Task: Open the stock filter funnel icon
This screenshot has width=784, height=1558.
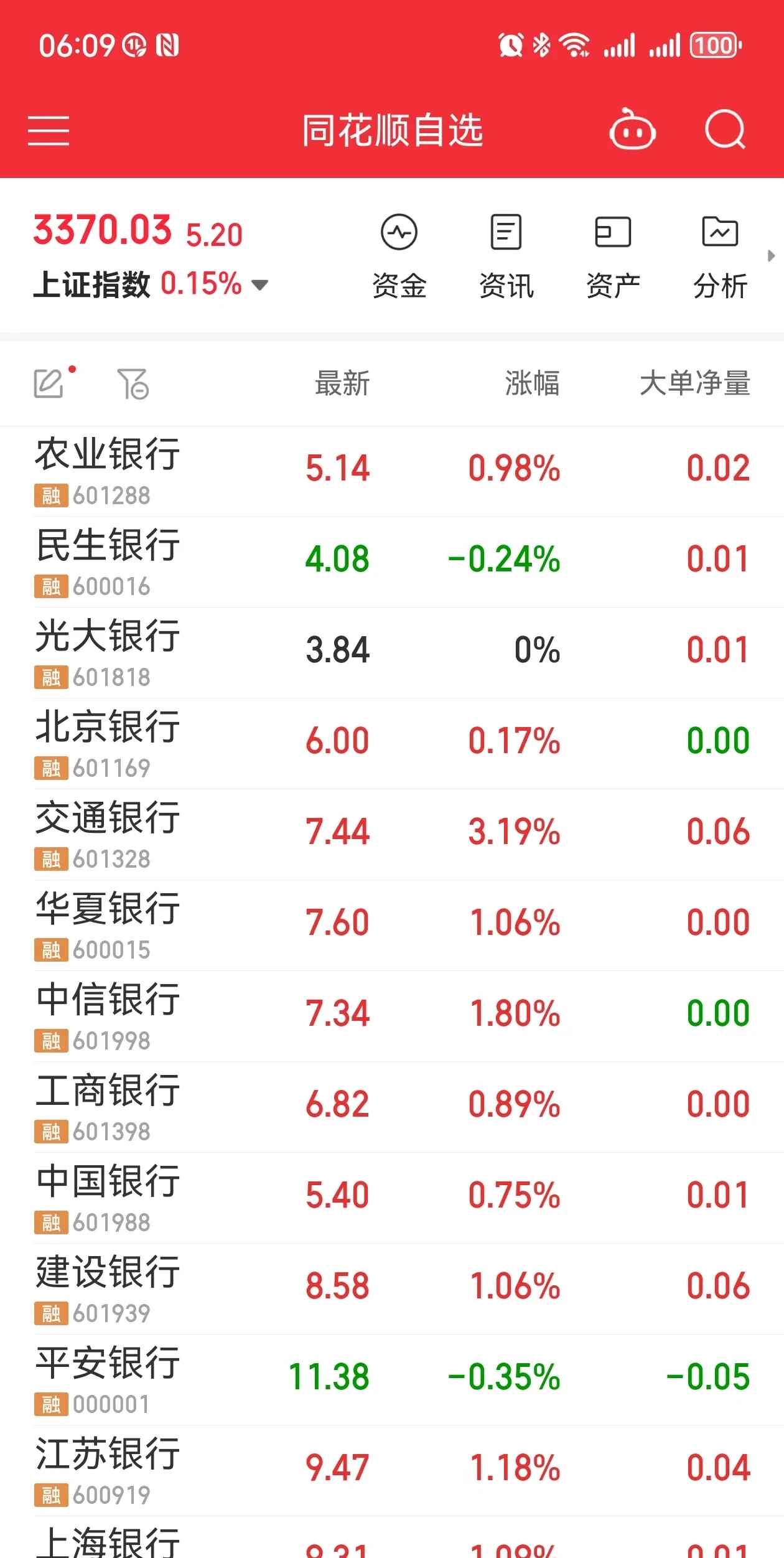Action: (x=133, y=385)
